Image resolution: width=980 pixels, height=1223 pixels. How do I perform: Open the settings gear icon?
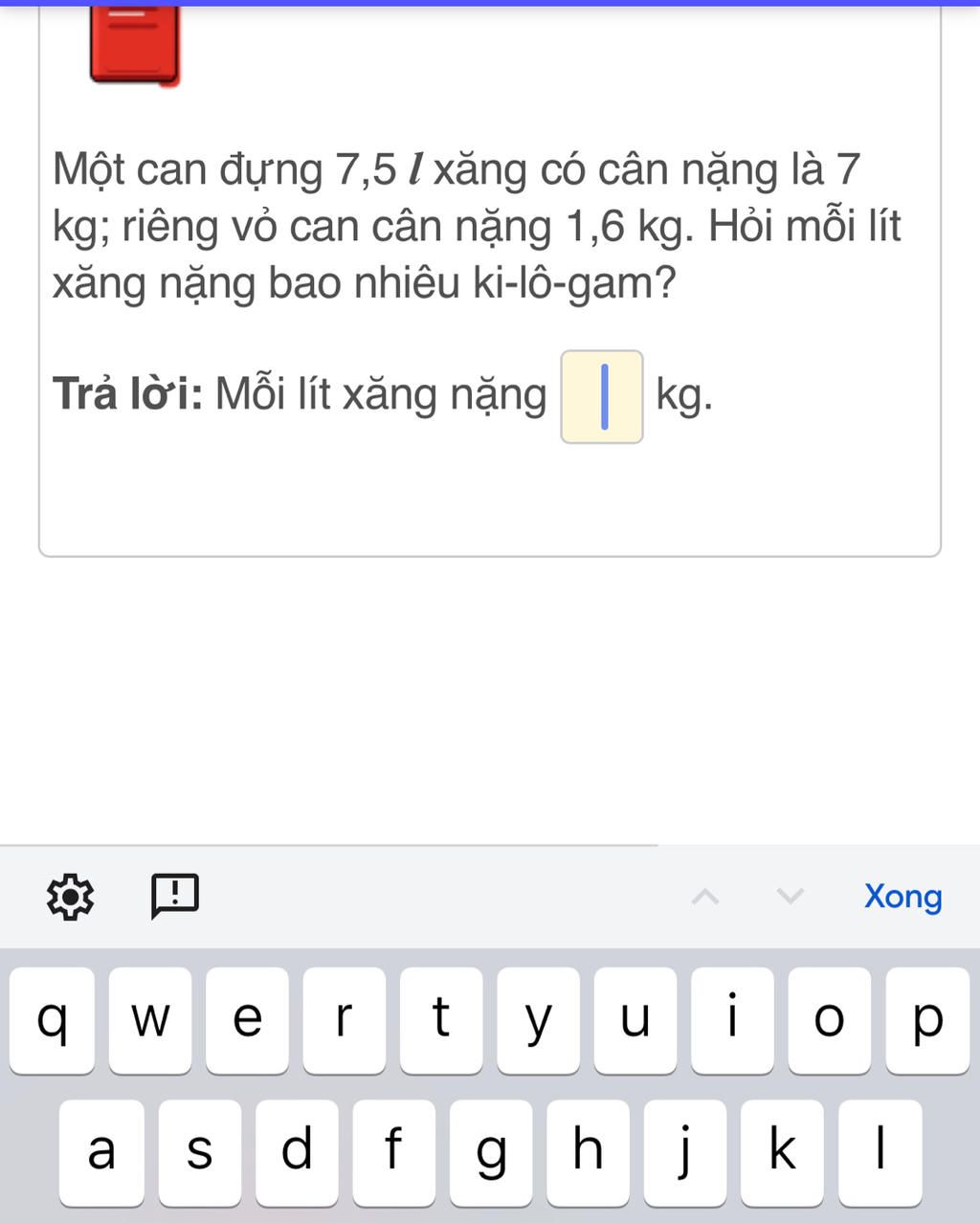pyautogui.click(x=71, y=897)
